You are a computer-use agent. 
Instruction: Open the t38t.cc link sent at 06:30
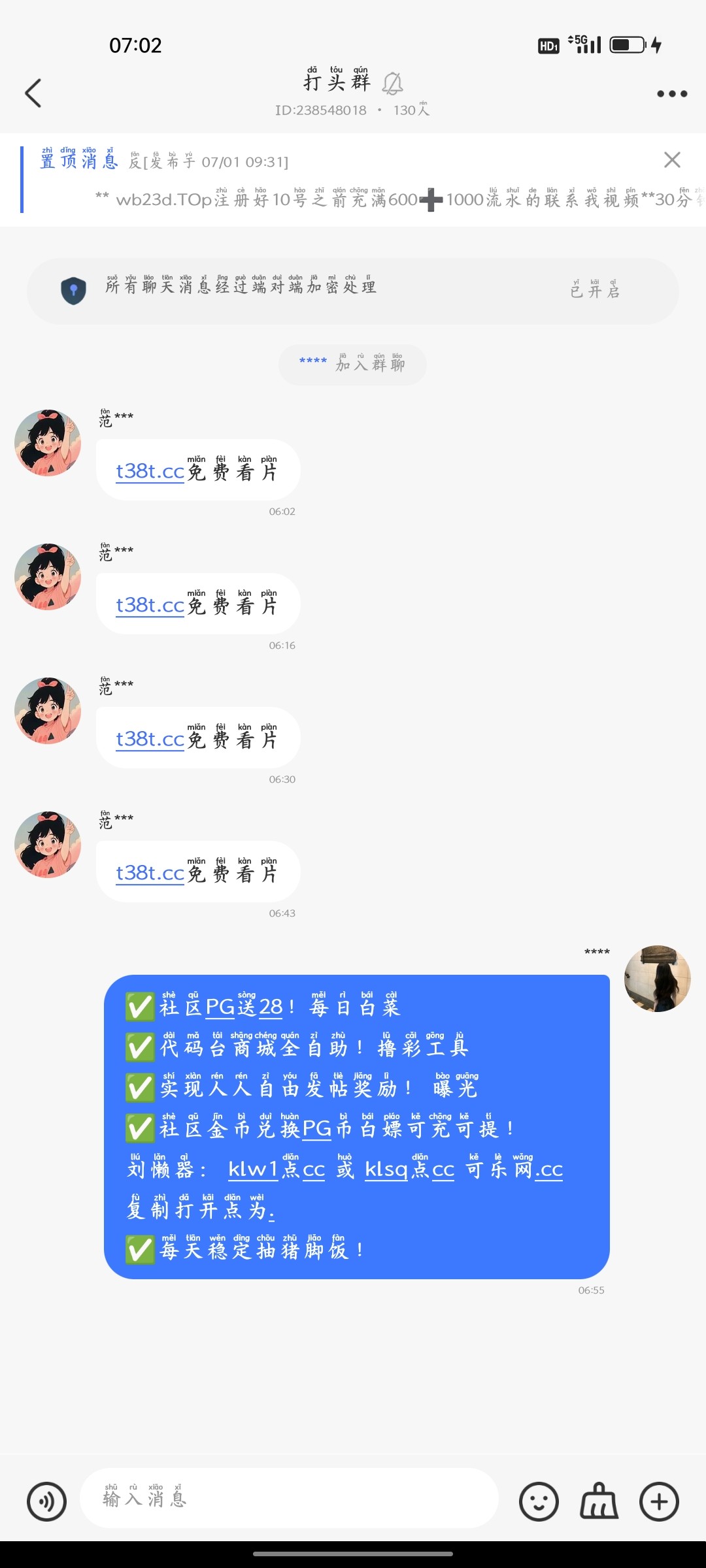click(150, 740)
